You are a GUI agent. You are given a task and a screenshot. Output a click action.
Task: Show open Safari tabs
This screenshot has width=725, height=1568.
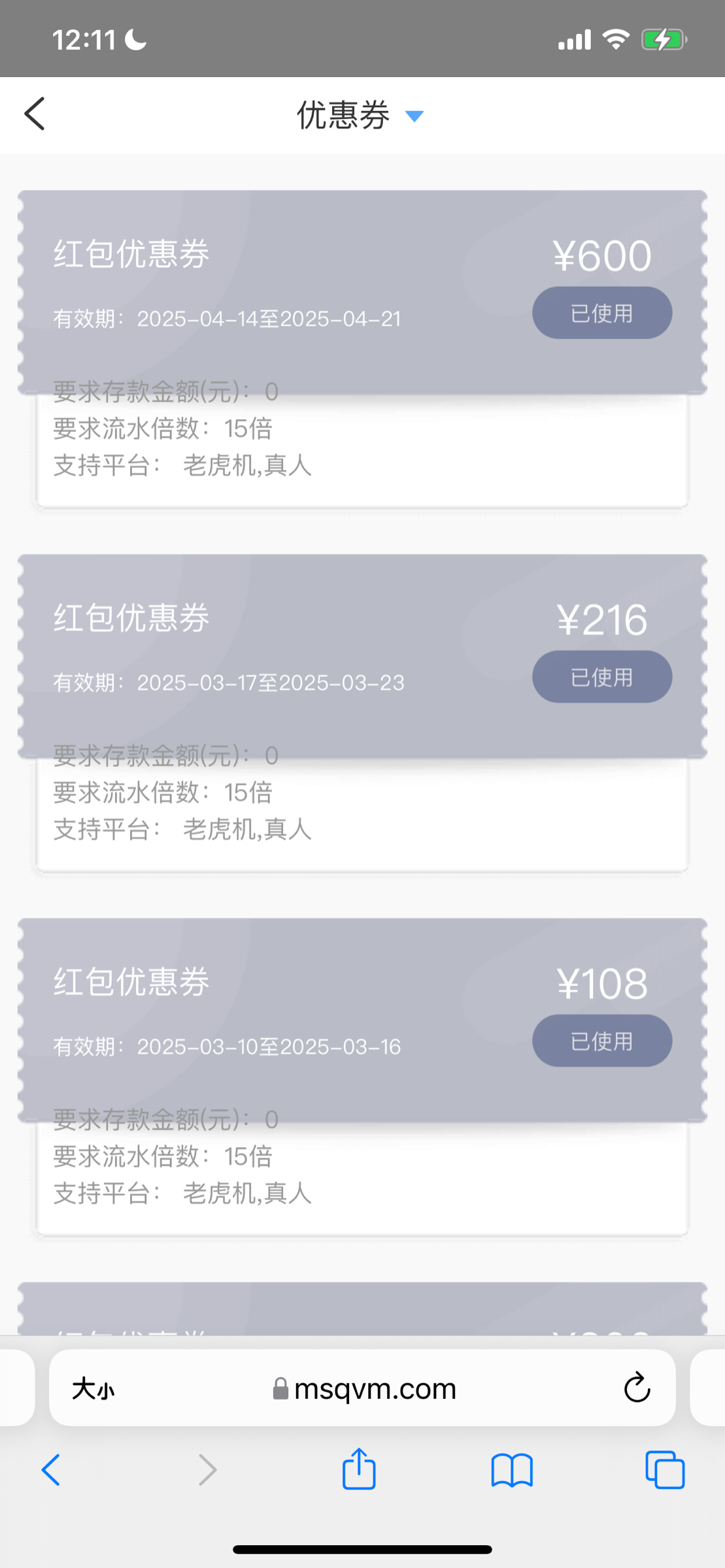(x=665, y=1470)
